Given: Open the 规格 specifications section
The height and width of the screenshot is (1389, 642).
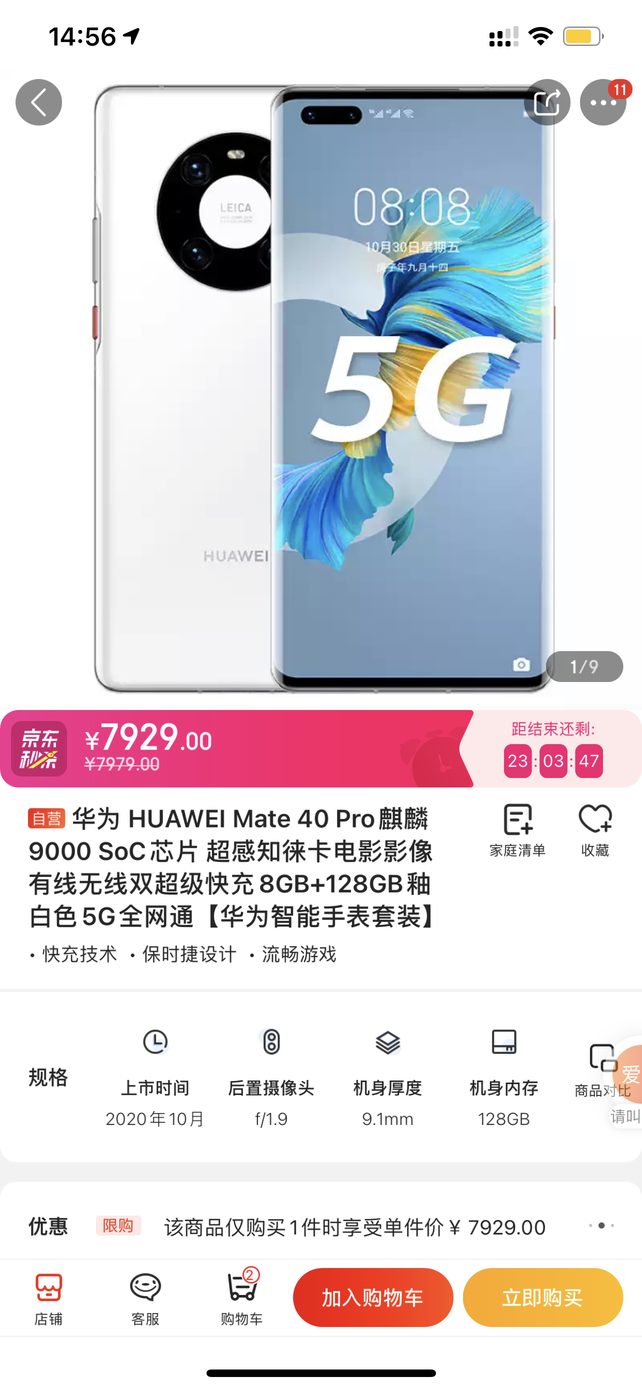Looking at the screenshot, I should pos(48,1077).
